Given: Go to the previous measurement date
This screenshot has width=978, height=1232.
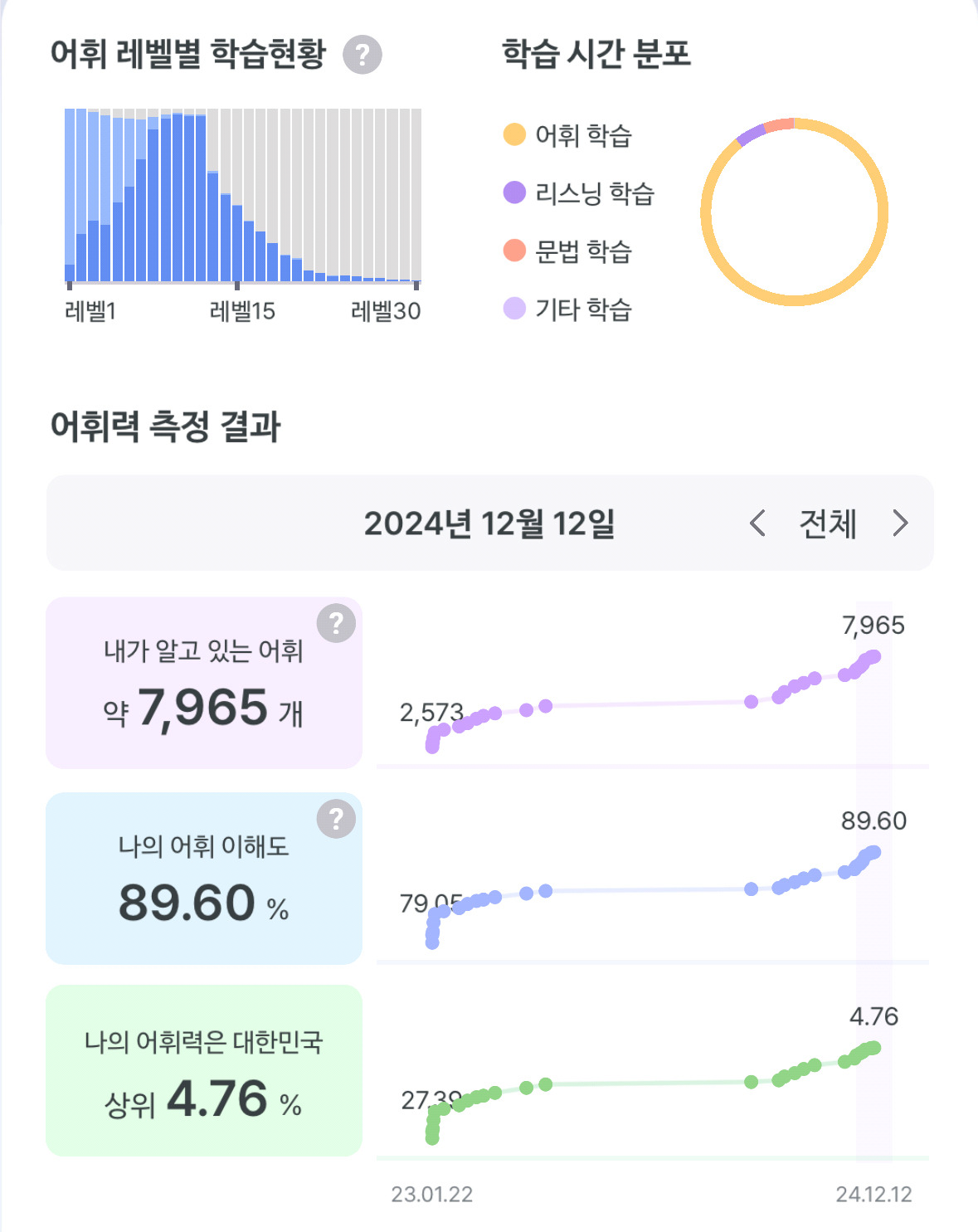Looking at the screenshot, I should click(x=757, y=523).
